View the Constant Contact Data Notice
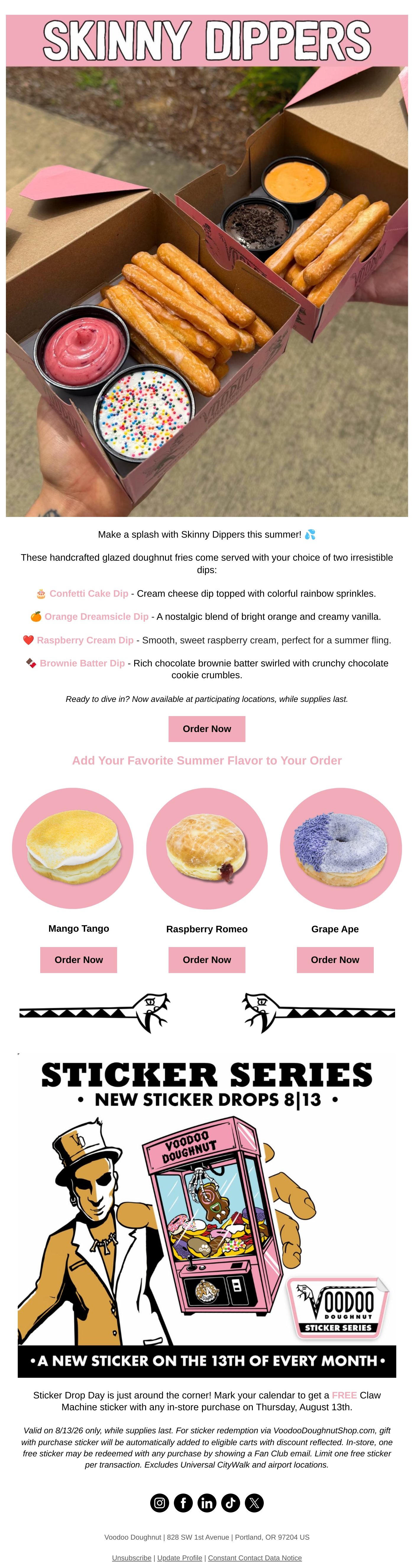 (255, 1558)
